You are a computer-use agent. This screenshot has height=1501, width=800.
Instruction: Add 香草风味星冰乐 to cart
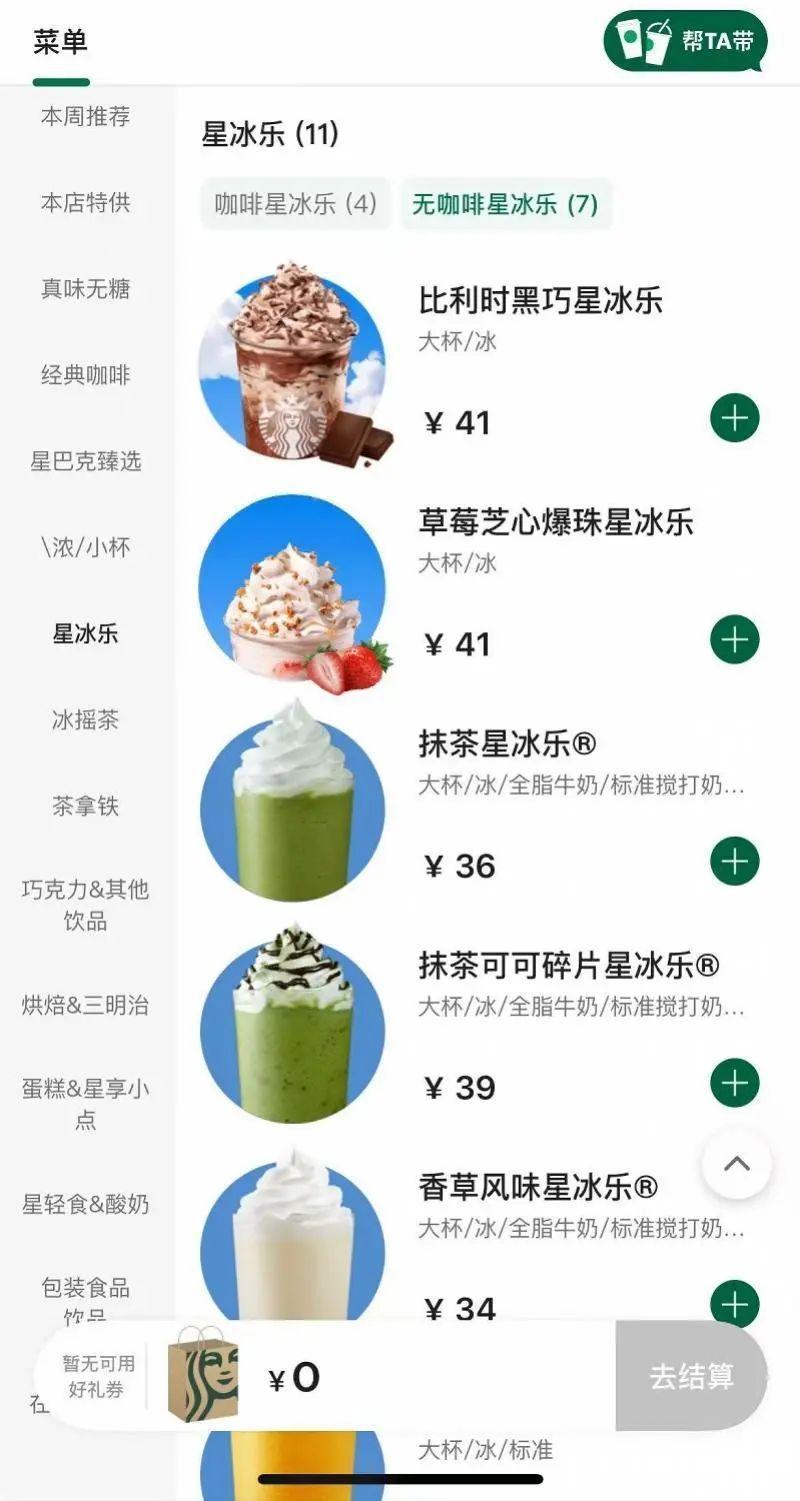coord(734,1303)
